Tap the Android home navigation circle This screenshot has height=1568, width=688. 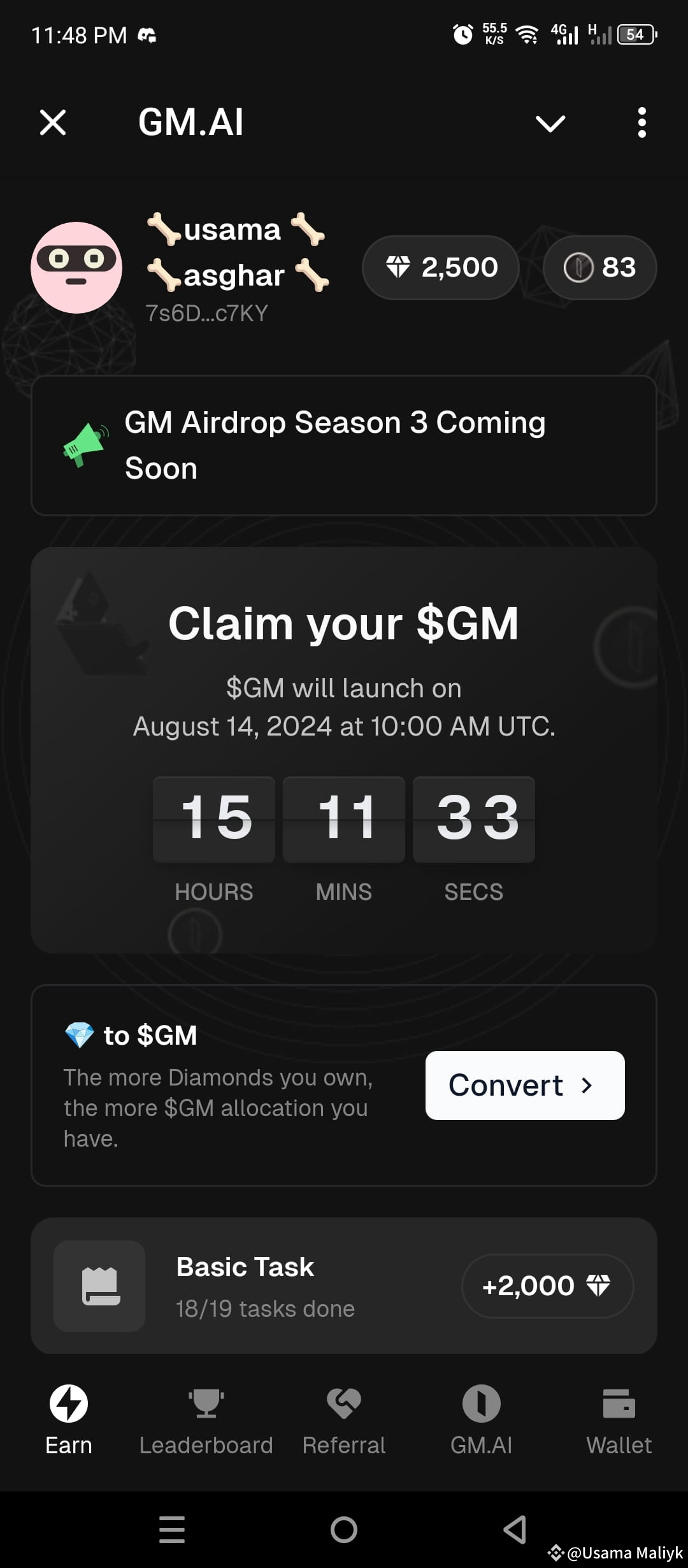[x=344, y=1528]
